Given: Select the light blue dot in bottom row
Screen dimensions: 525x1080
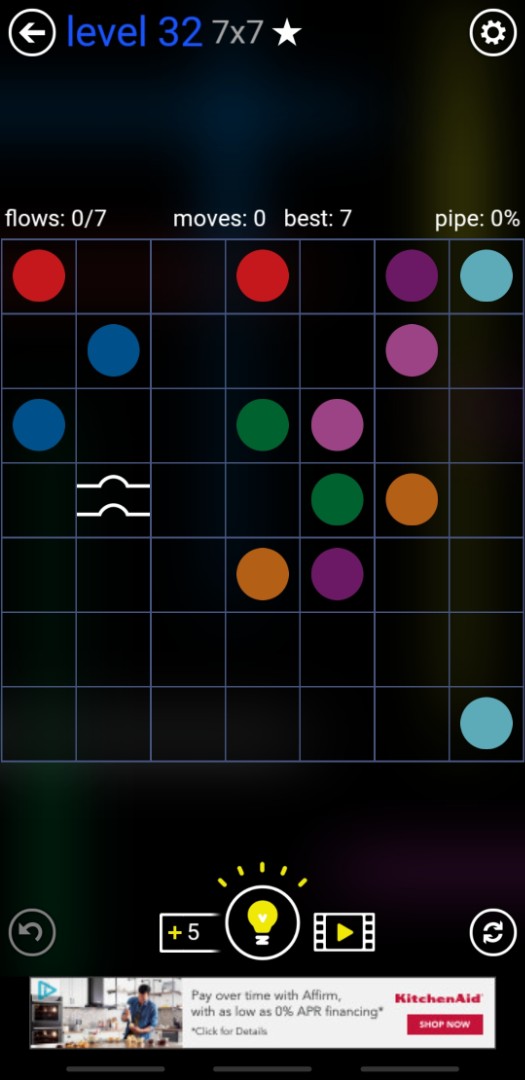Looking at the screenshot, I should (486, 723).
